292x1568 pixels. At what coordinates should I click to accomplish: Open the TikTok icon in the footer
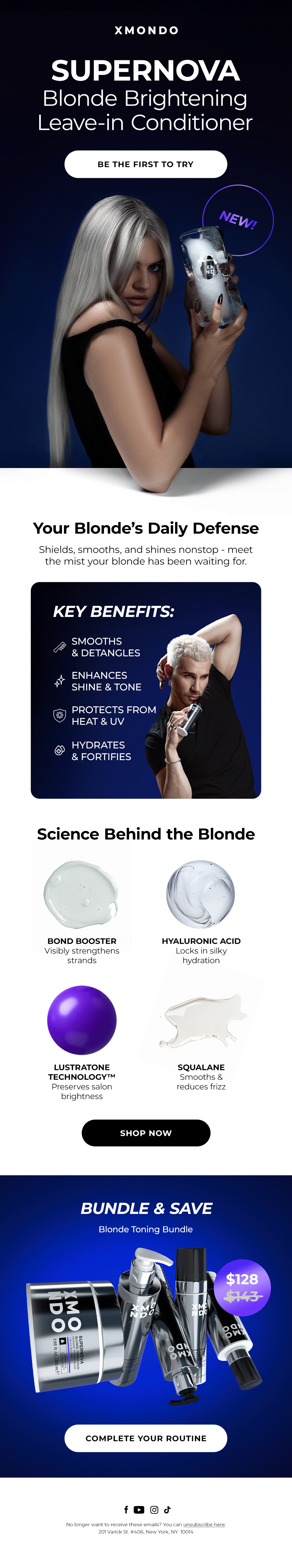(x=168, y=1510)
